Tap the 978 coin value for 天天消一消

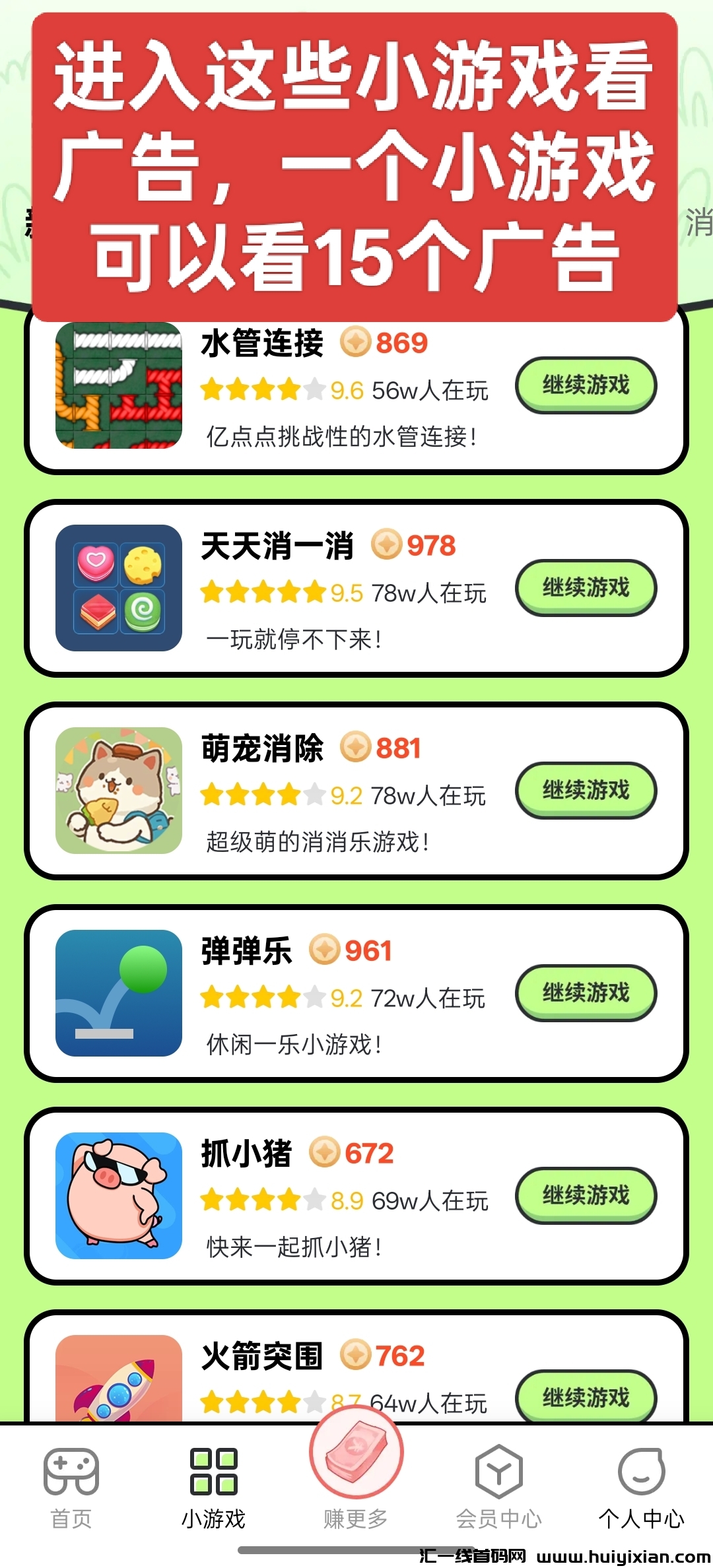tap(431, 545)
